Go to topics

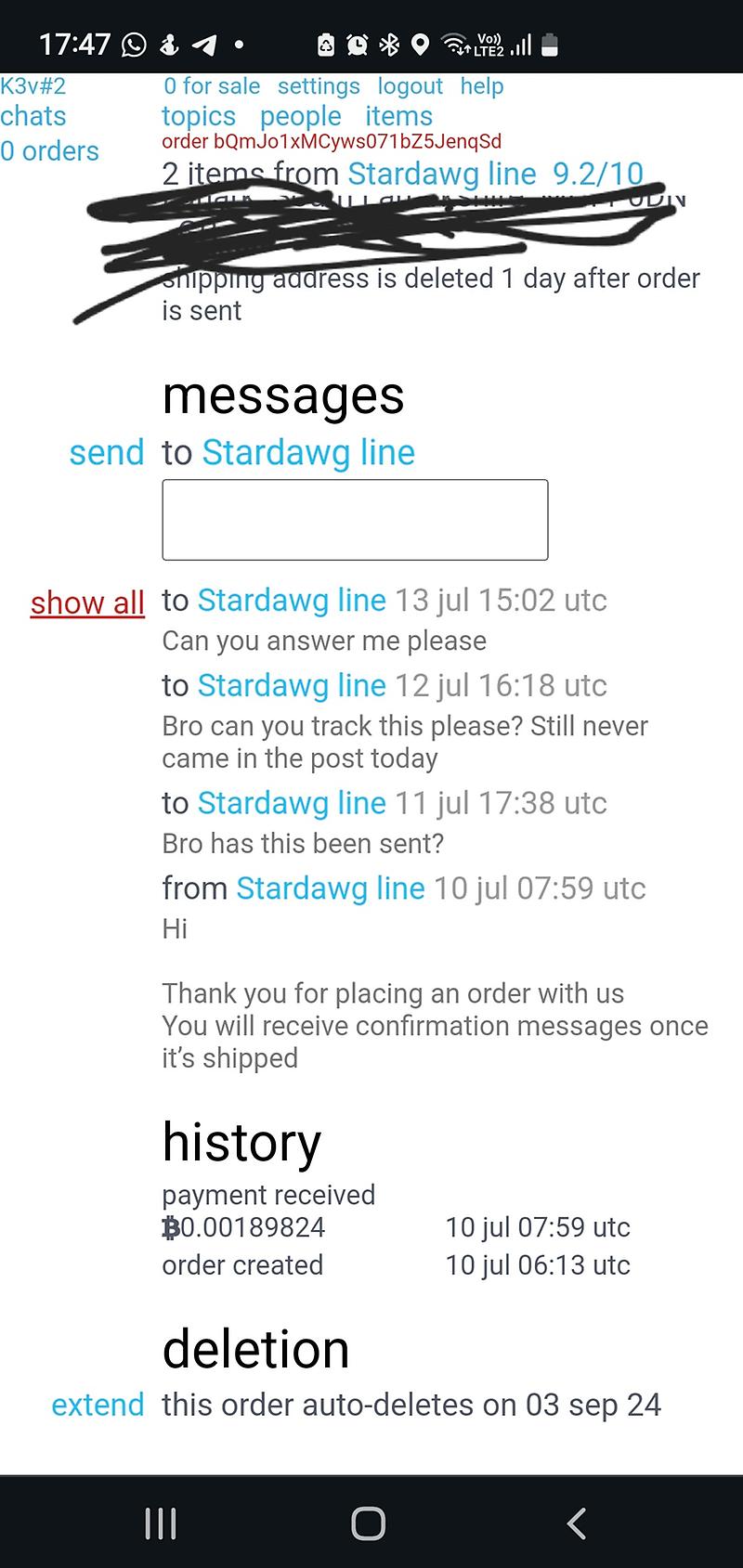(199, 117)
